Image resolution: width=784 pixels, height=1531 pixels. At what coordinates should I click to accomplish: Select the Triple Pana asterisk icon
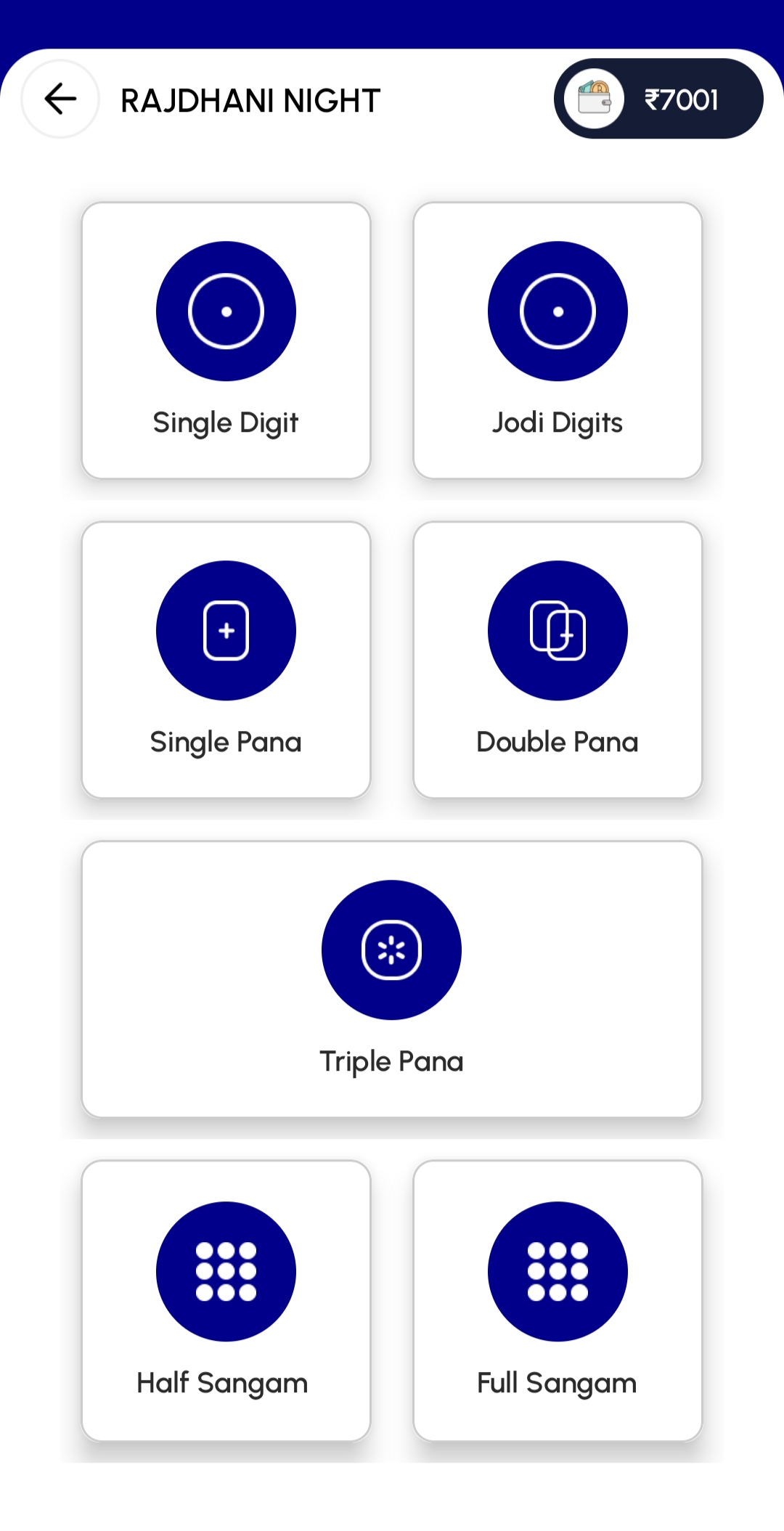click(x=391, y=949)
